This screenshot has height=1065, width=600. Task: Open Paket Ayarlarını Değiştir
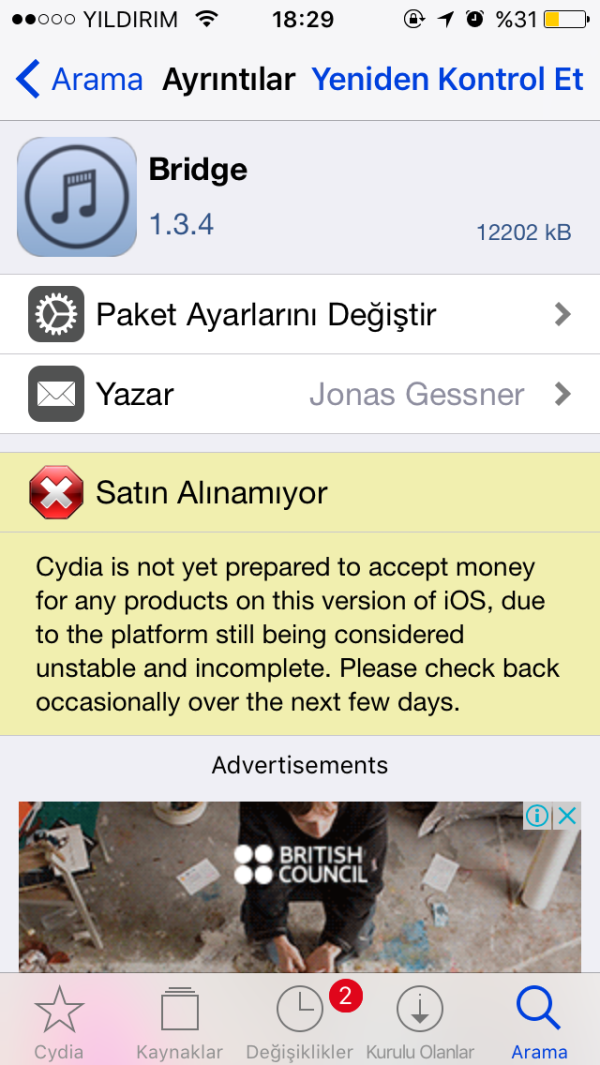tap(300, 315)
